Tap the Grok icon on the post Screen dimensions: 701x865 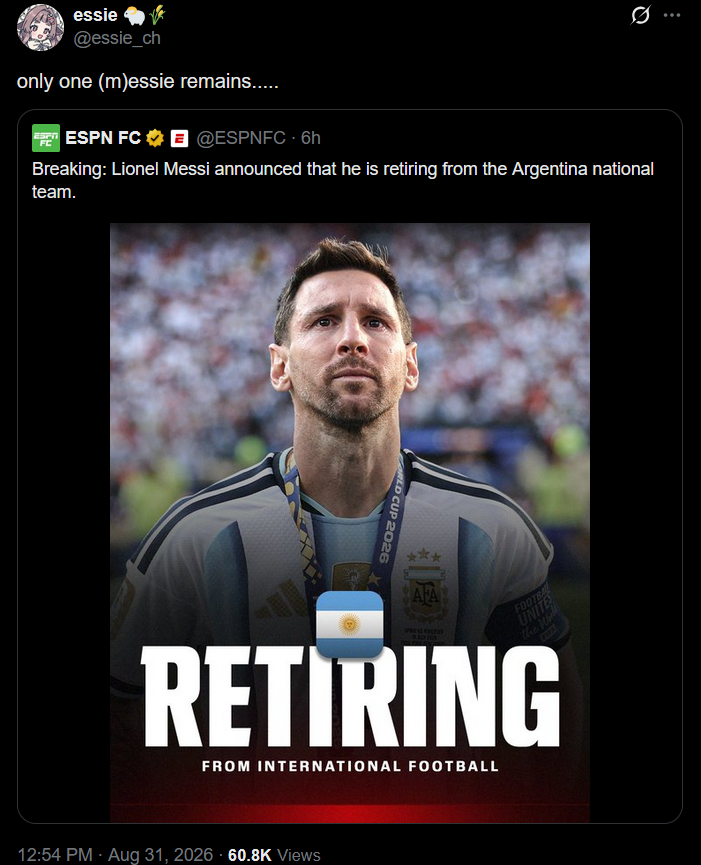[x=640, y=15]
